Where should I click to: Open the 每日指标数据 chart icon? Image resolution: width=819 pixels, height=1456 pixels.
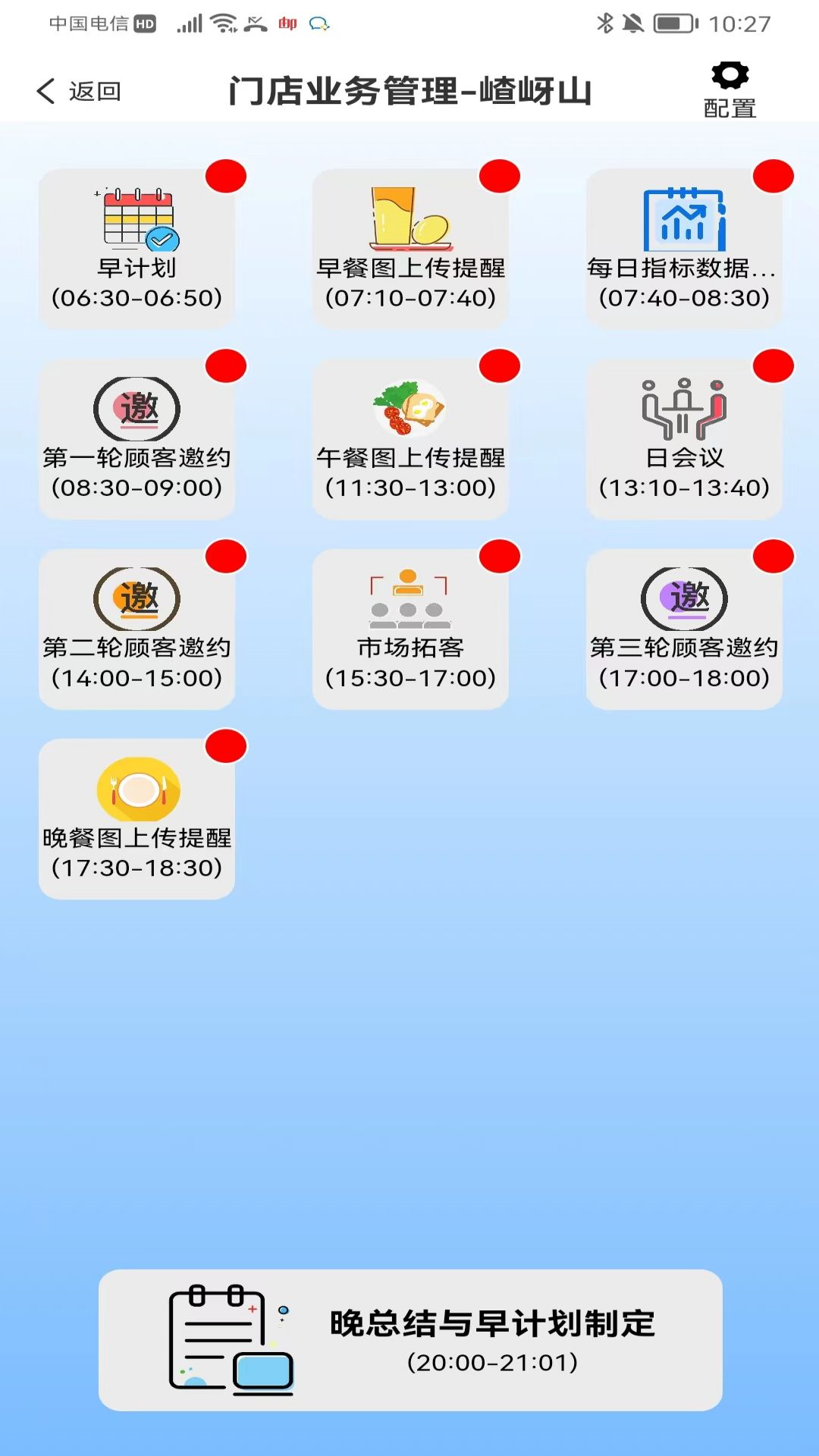point(683,220)
